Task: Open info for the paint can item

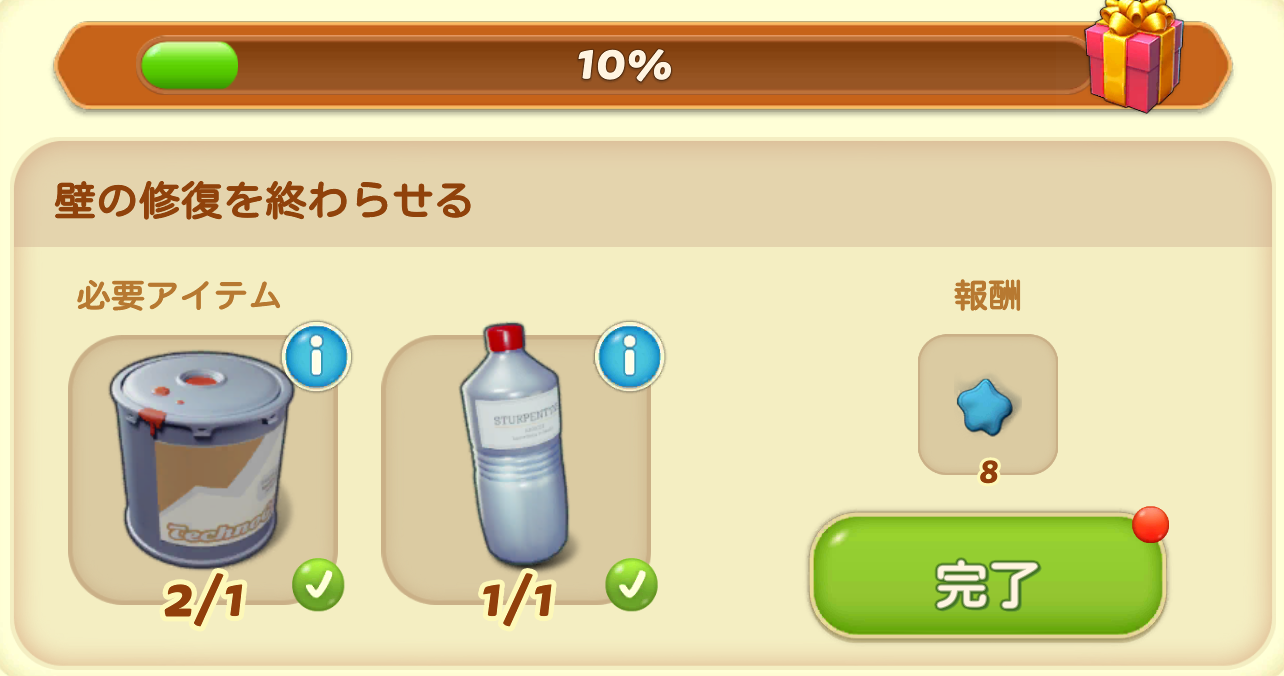Action: pos(316,356)
